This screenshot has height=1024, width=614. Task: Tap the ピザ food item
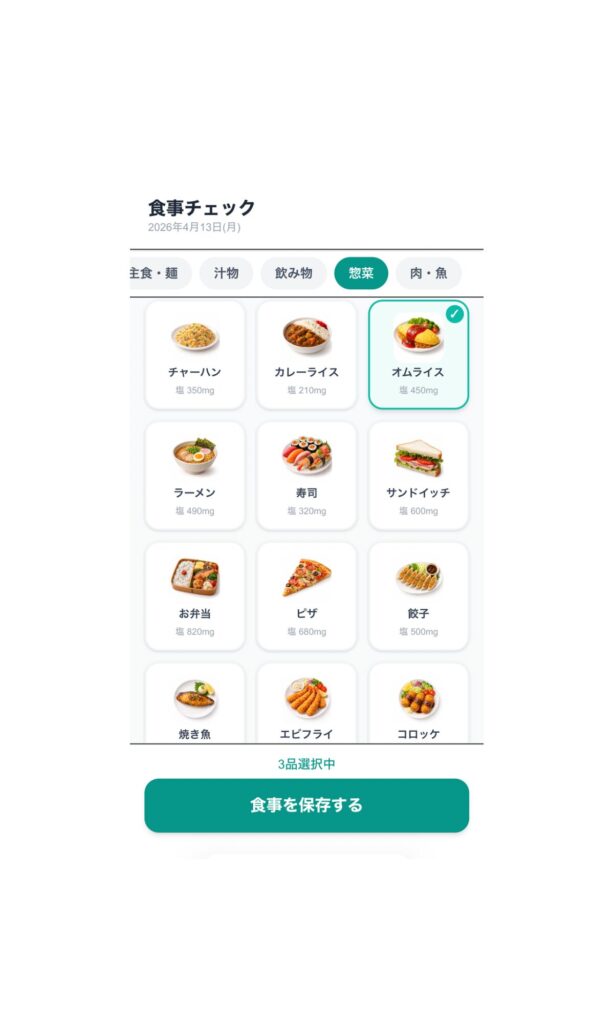click(307, 596)
